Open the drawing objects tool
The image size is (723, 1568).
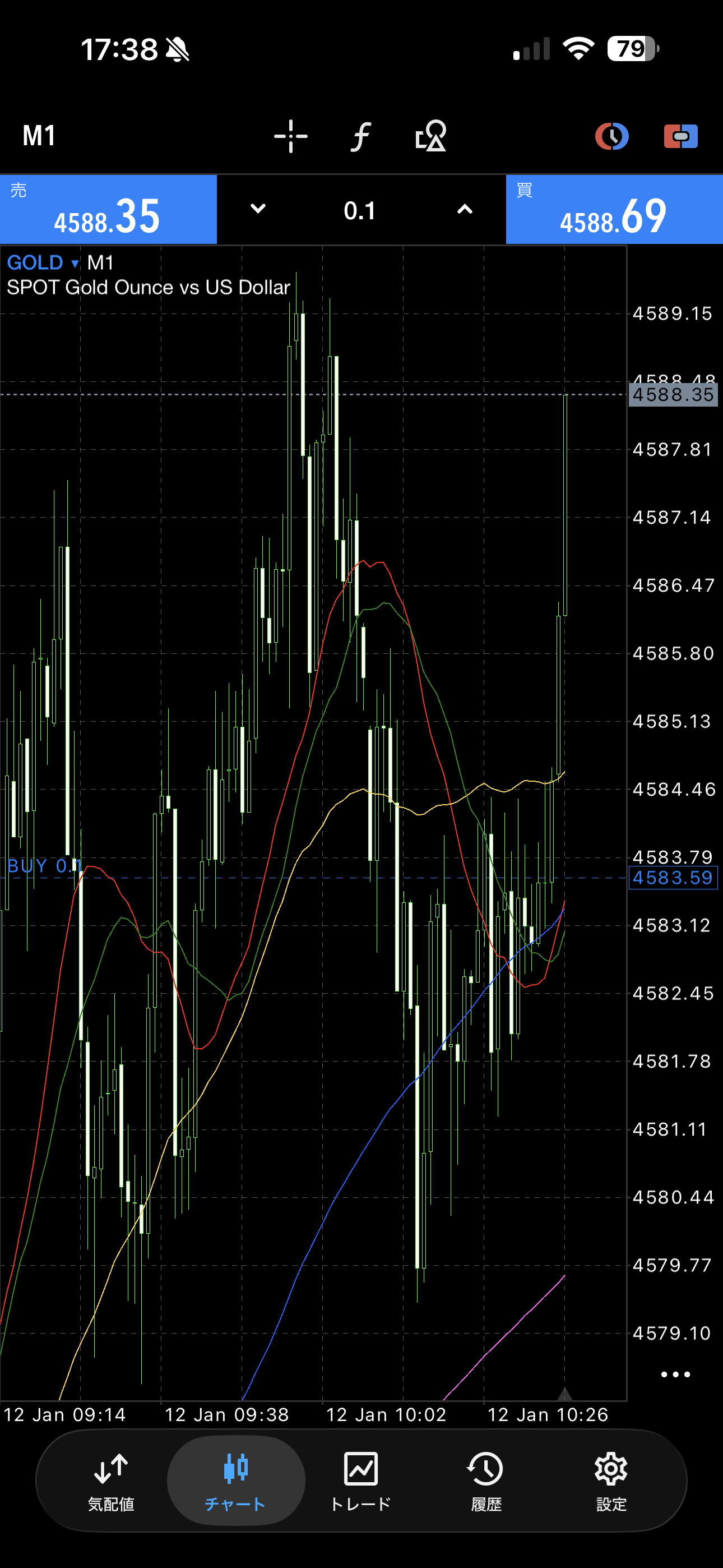pyautogui.click(x=430, y=136)
